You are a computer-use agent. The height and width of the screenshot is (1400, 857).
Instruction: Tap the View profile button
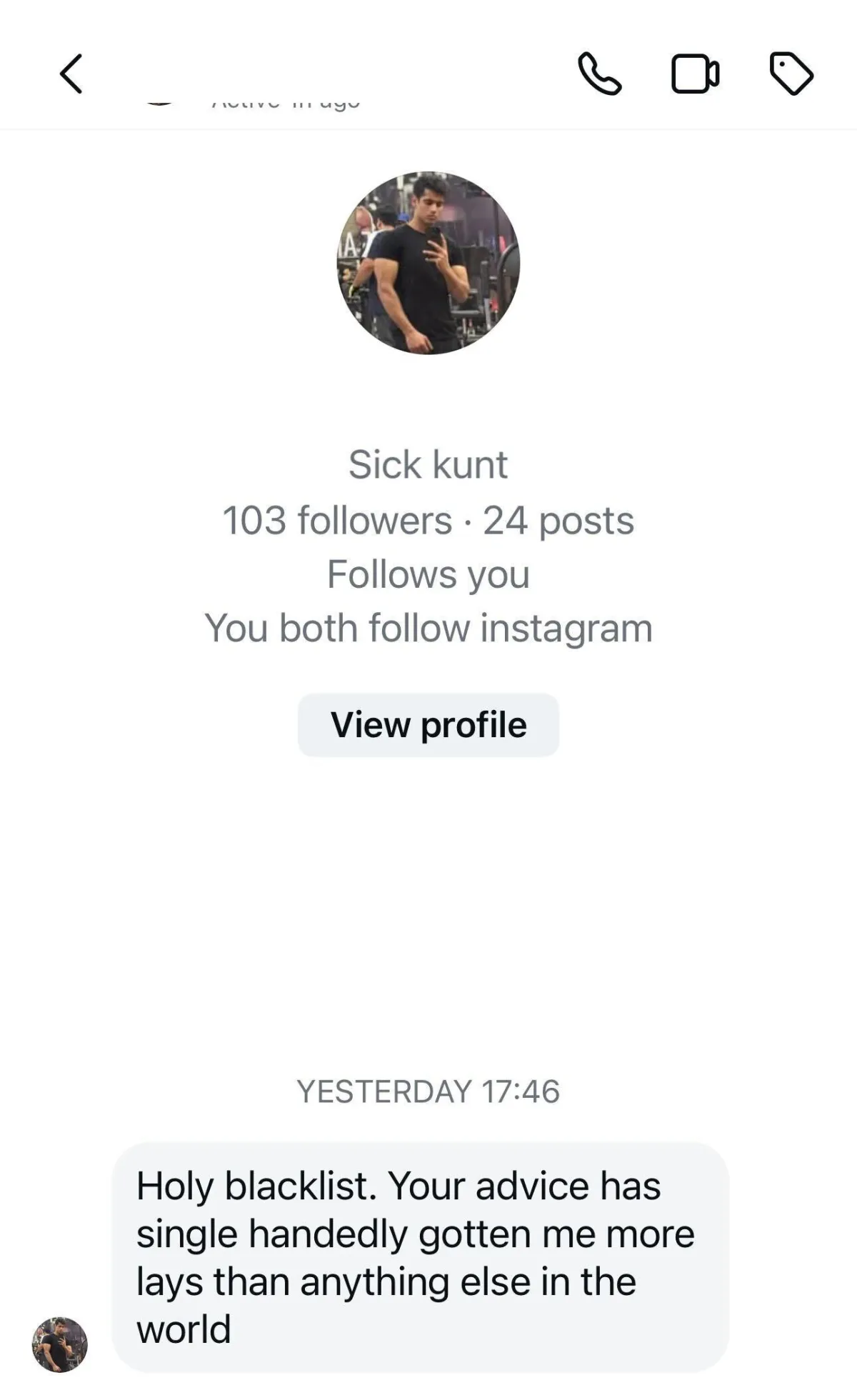(428, 725)
